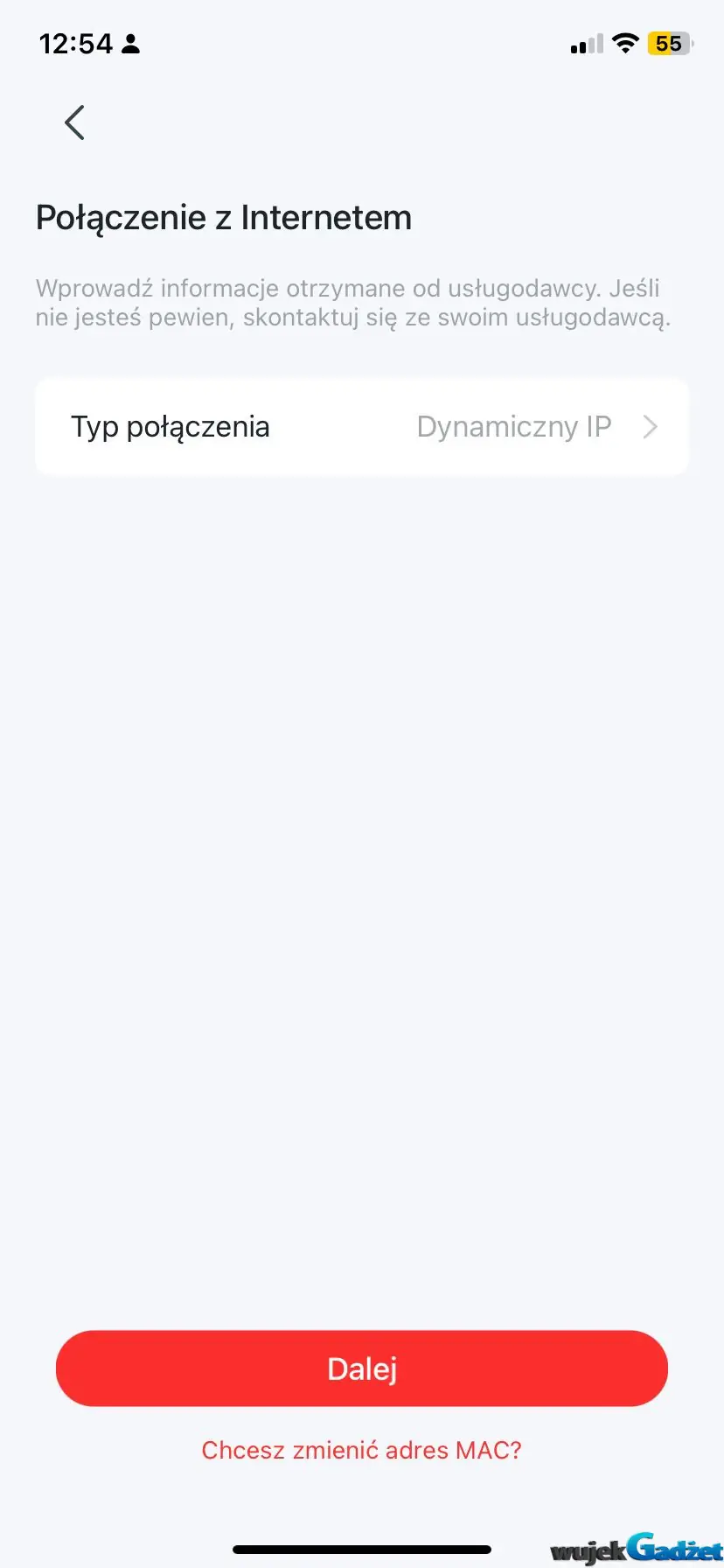Open the Chcesz zmienić adres MAC? link
The image size is (724, 1568).
pos(362,1450)
